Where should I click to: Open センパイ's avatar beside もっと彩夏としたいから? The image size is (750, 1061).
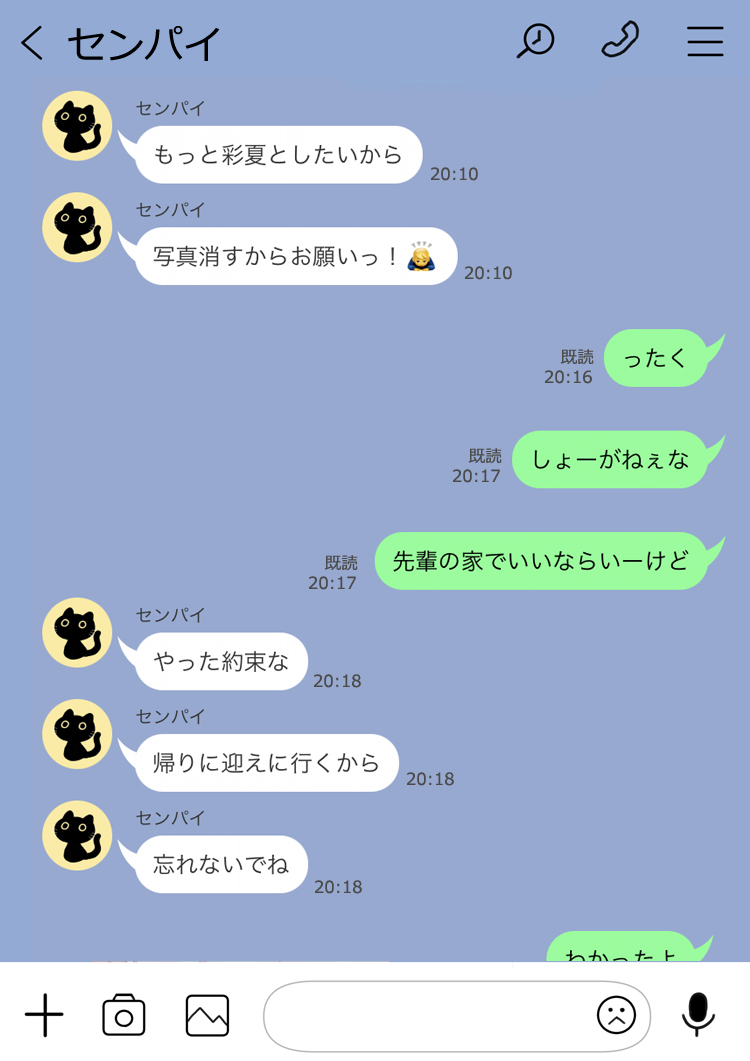click(x=77, y=126)
